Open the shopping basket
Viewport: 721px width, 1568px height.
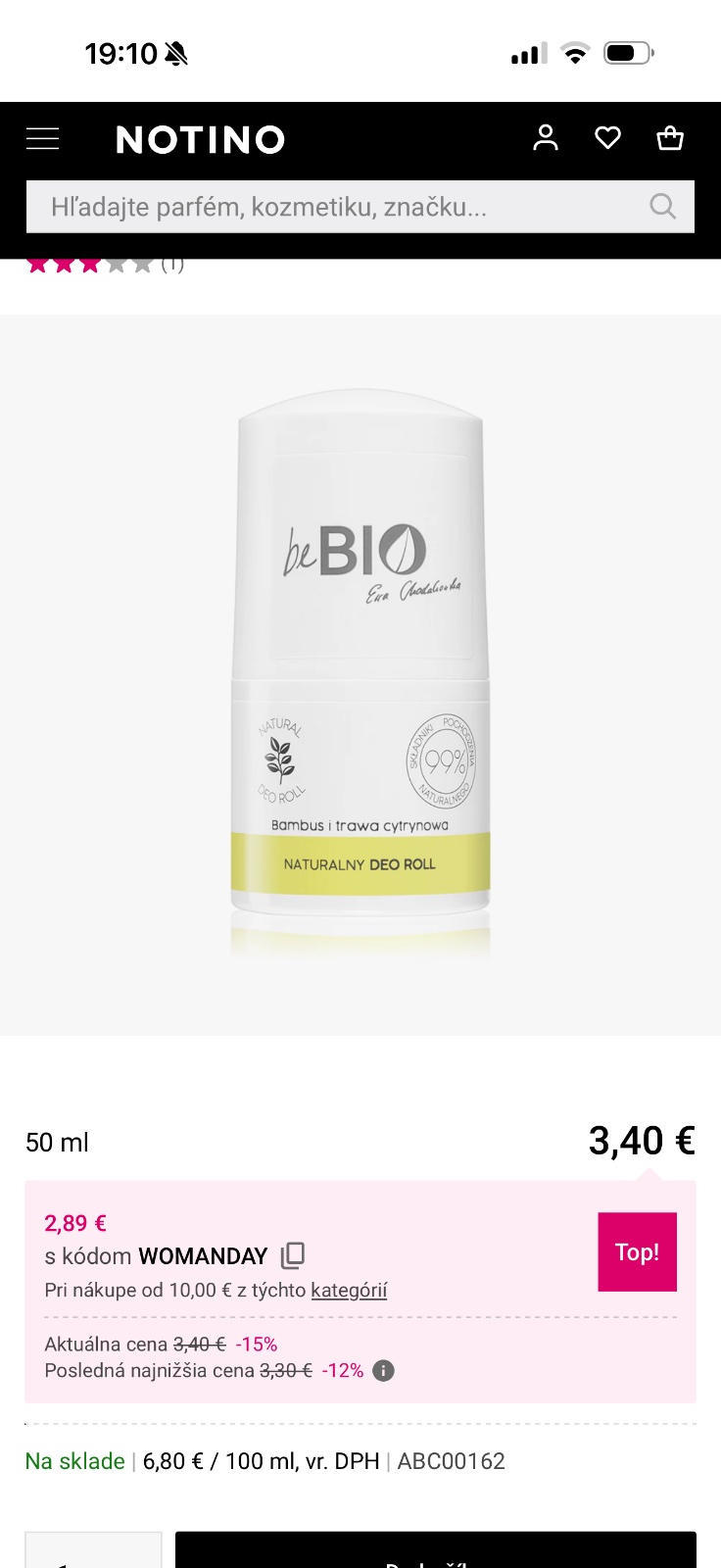[x=670, y=138]
